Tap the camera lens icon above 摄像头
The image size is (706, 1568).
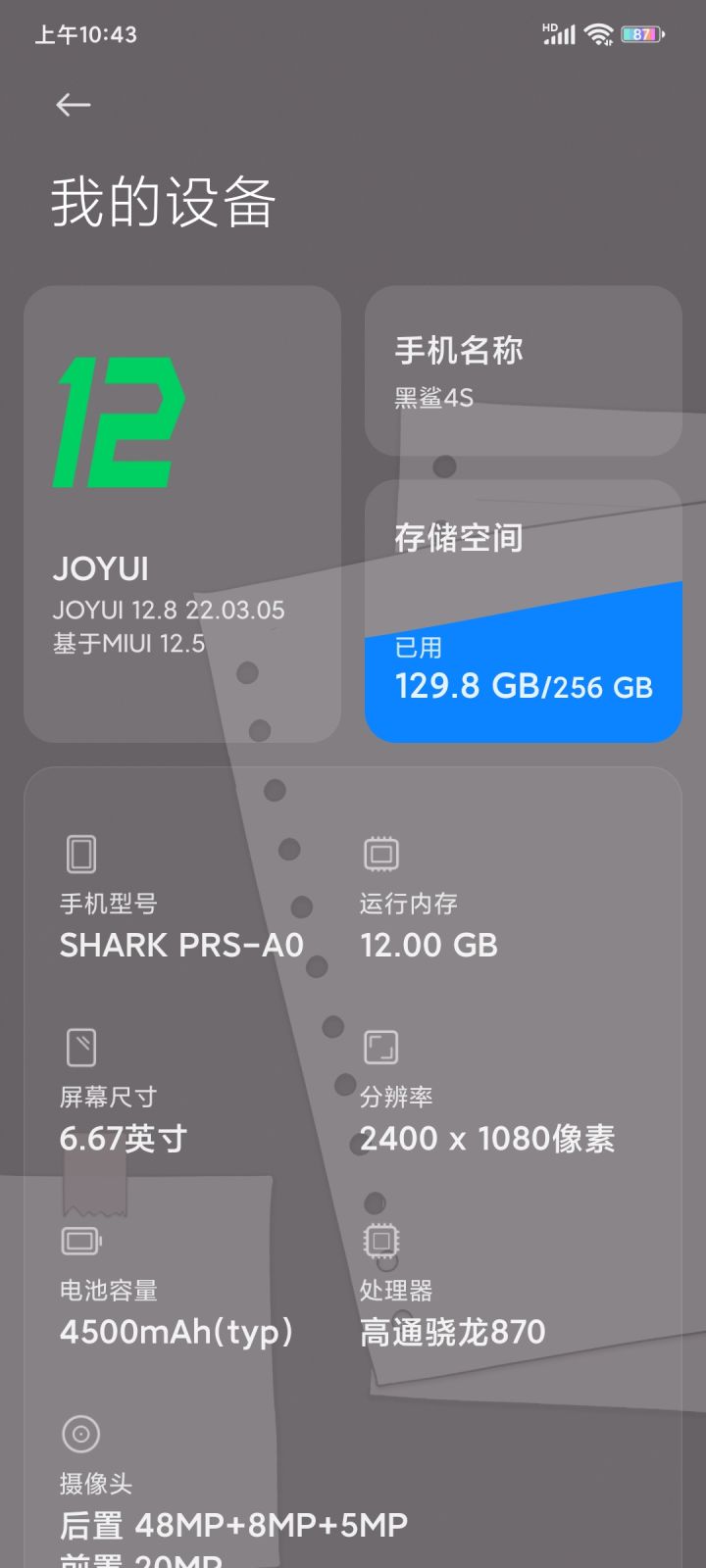pyautogui.click(x=81, y=1433)
